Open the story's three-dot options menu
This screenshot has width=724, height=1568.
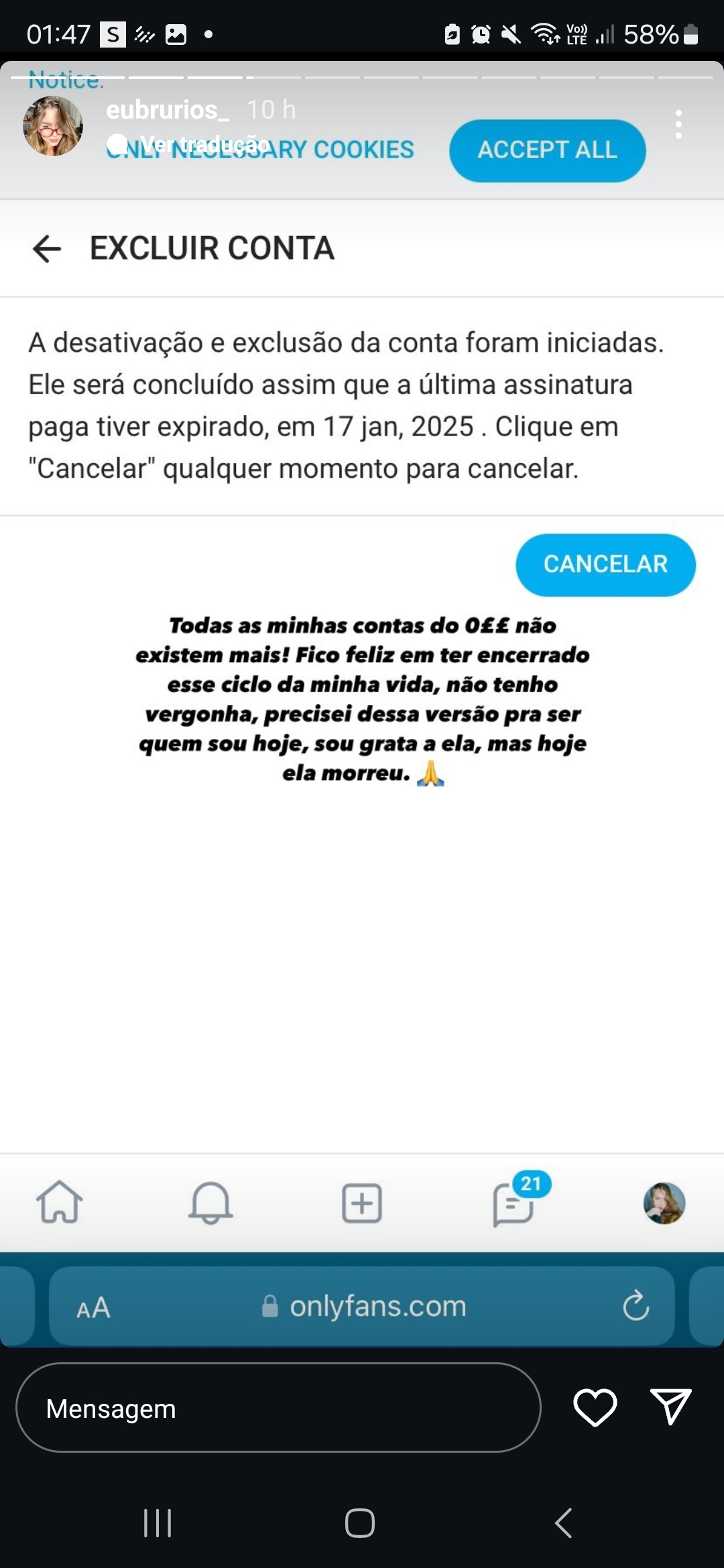coord(678,125)
